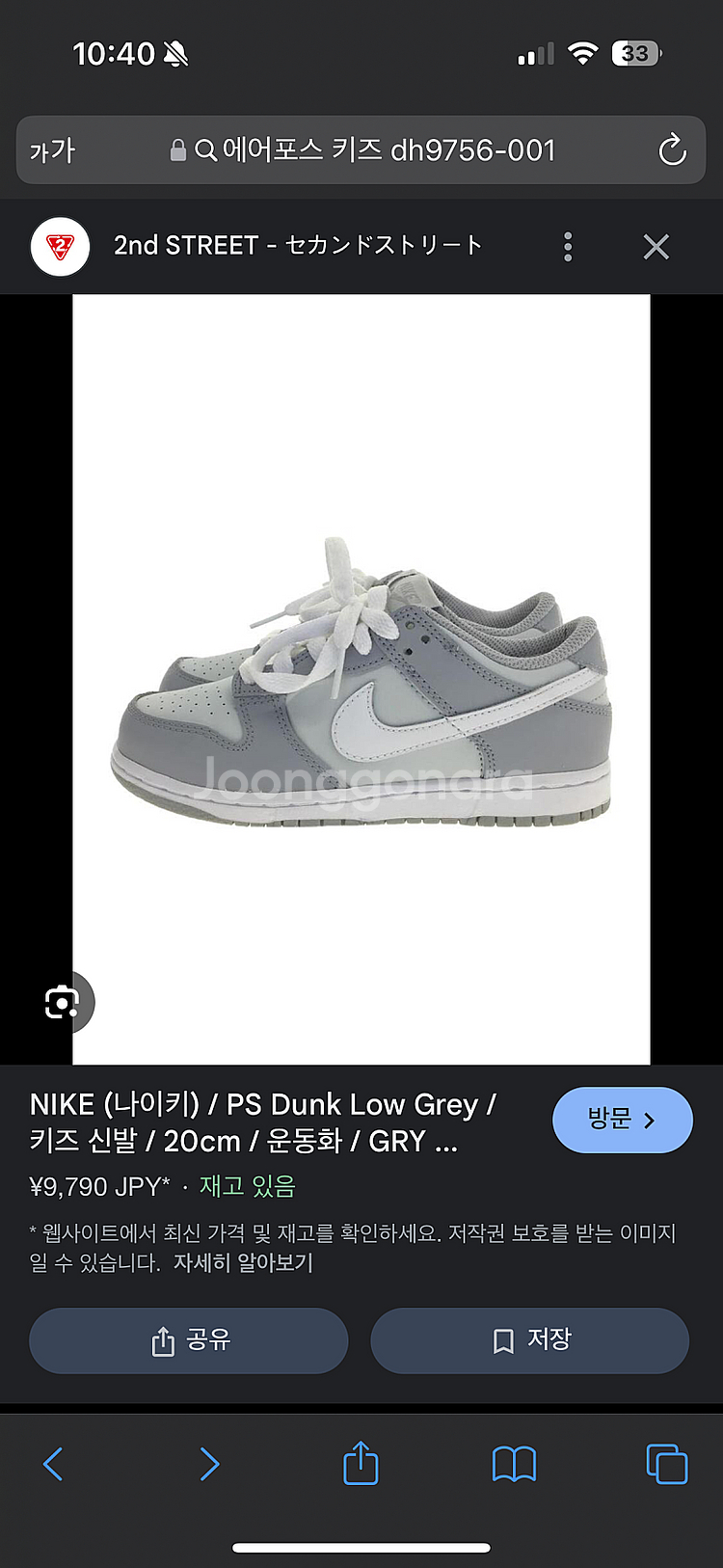Open Safari bookmarks

[x=514, y=1464]
